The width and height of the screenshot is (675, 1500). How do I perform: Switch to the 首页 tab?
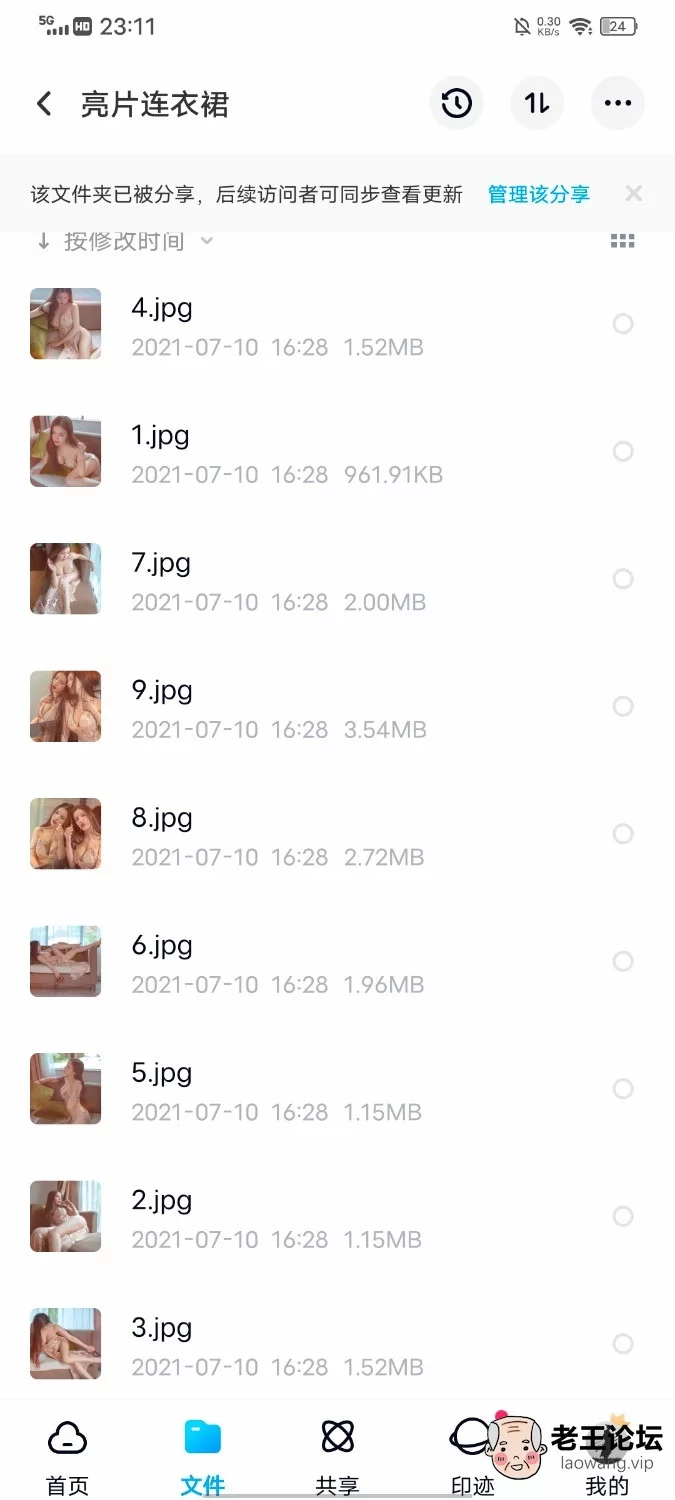click(x=67, y=1456)
